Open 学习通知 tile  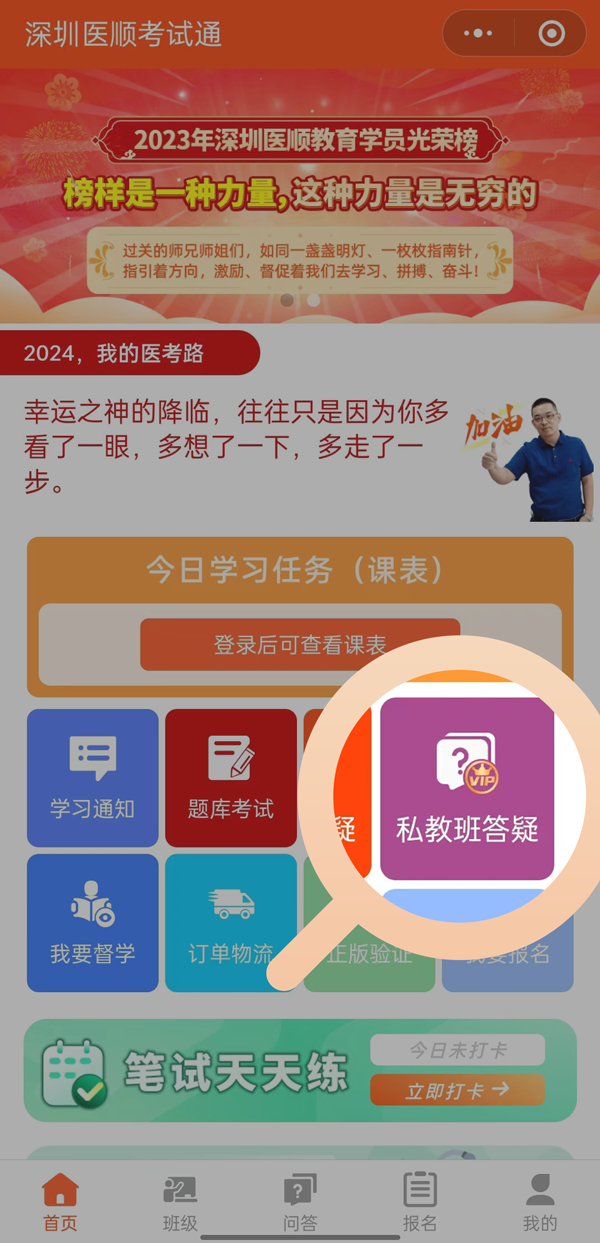93,778
